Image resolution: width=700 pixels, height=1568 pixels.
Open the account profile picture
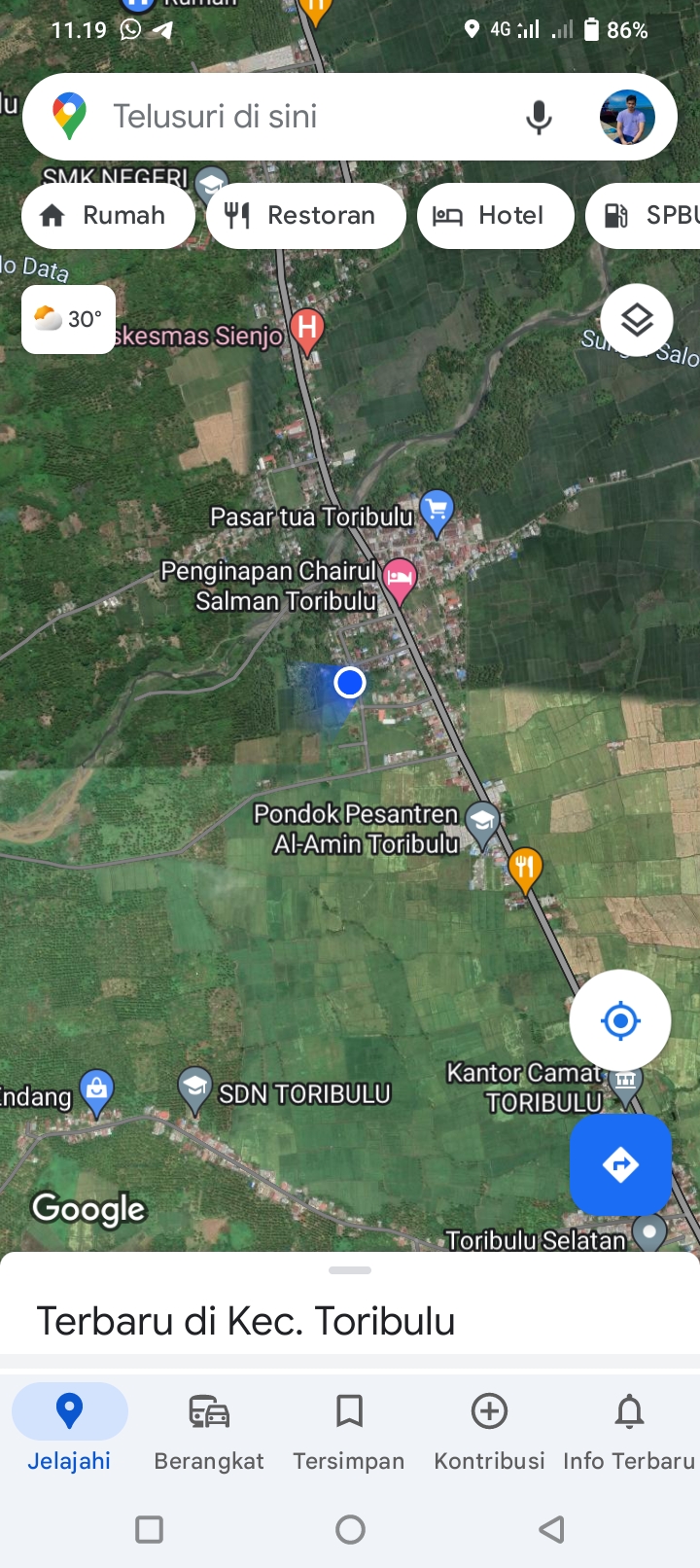(627, 117)
